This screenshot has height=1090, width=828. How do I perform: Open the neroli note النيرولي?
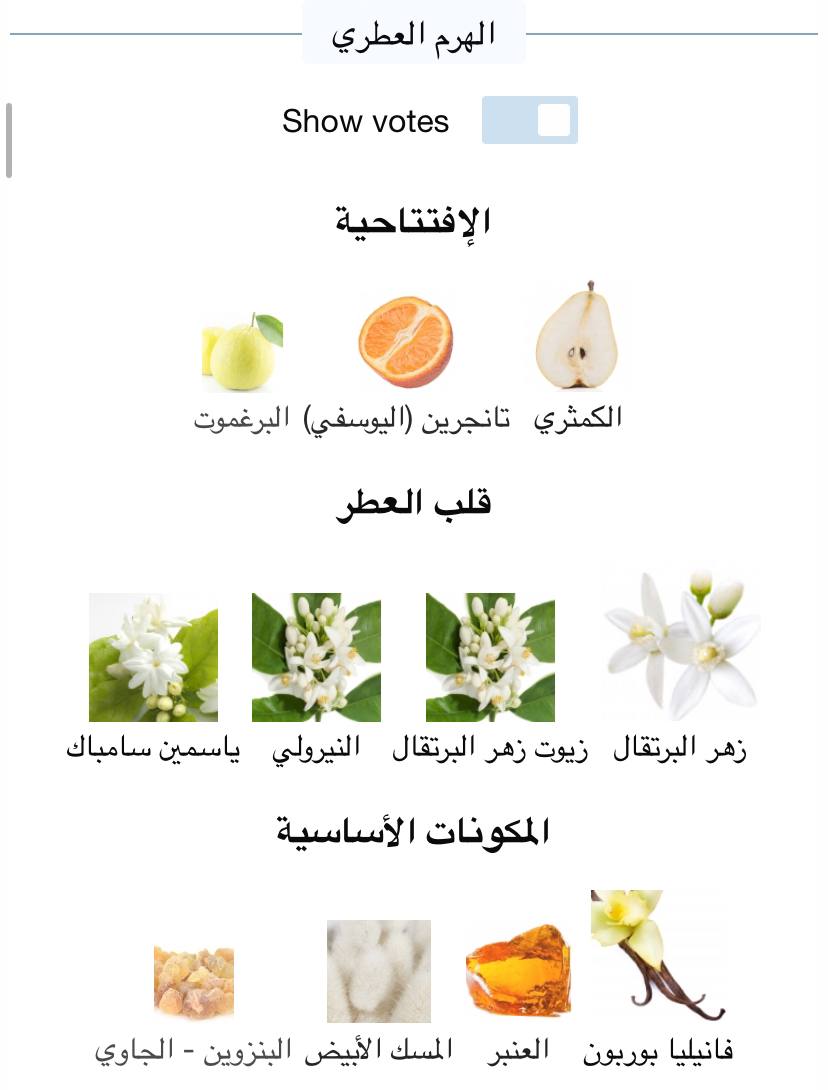pos(316,657)
